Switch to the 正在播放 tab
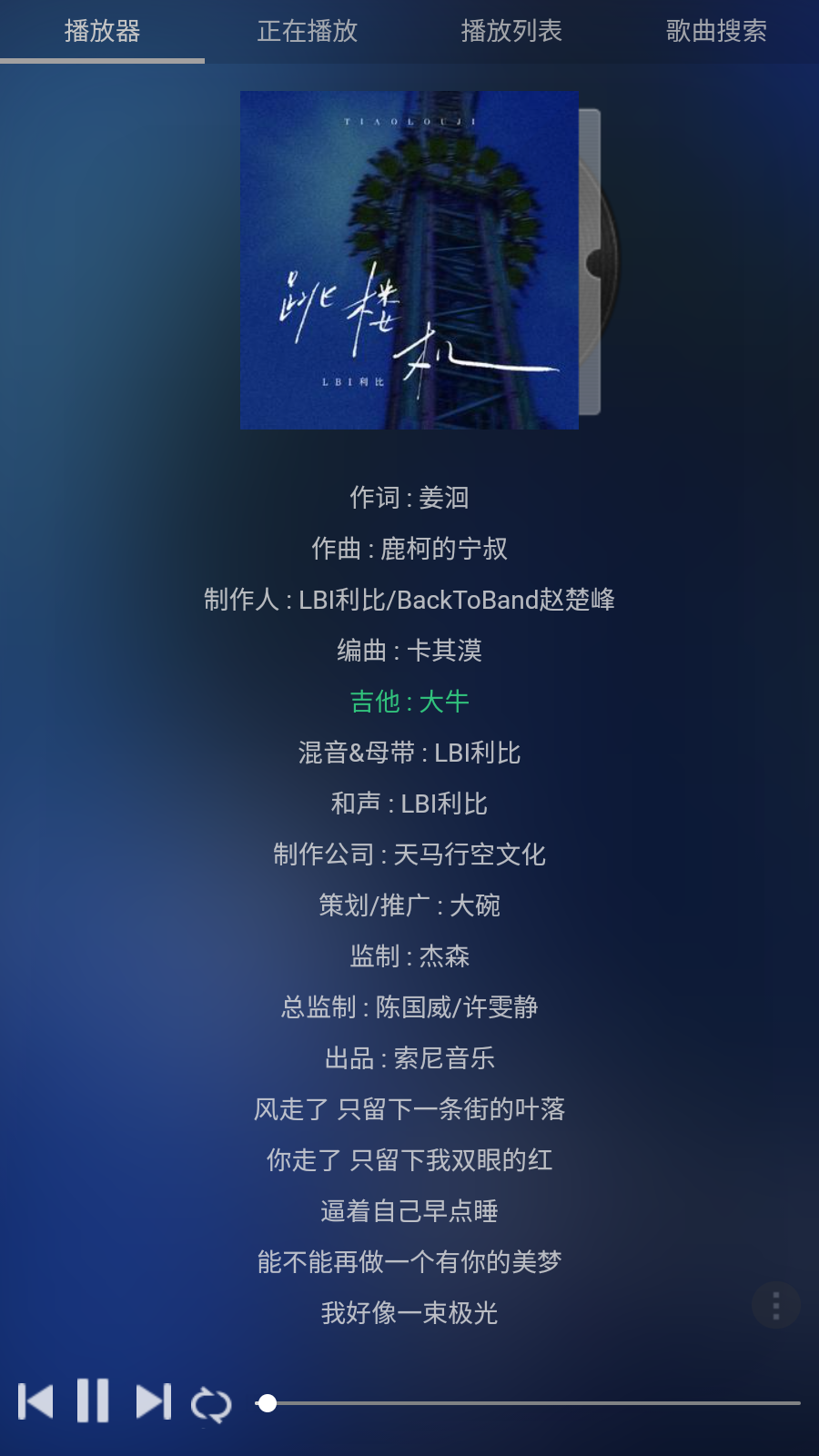The image size is (819, 1456). (307, 32)
